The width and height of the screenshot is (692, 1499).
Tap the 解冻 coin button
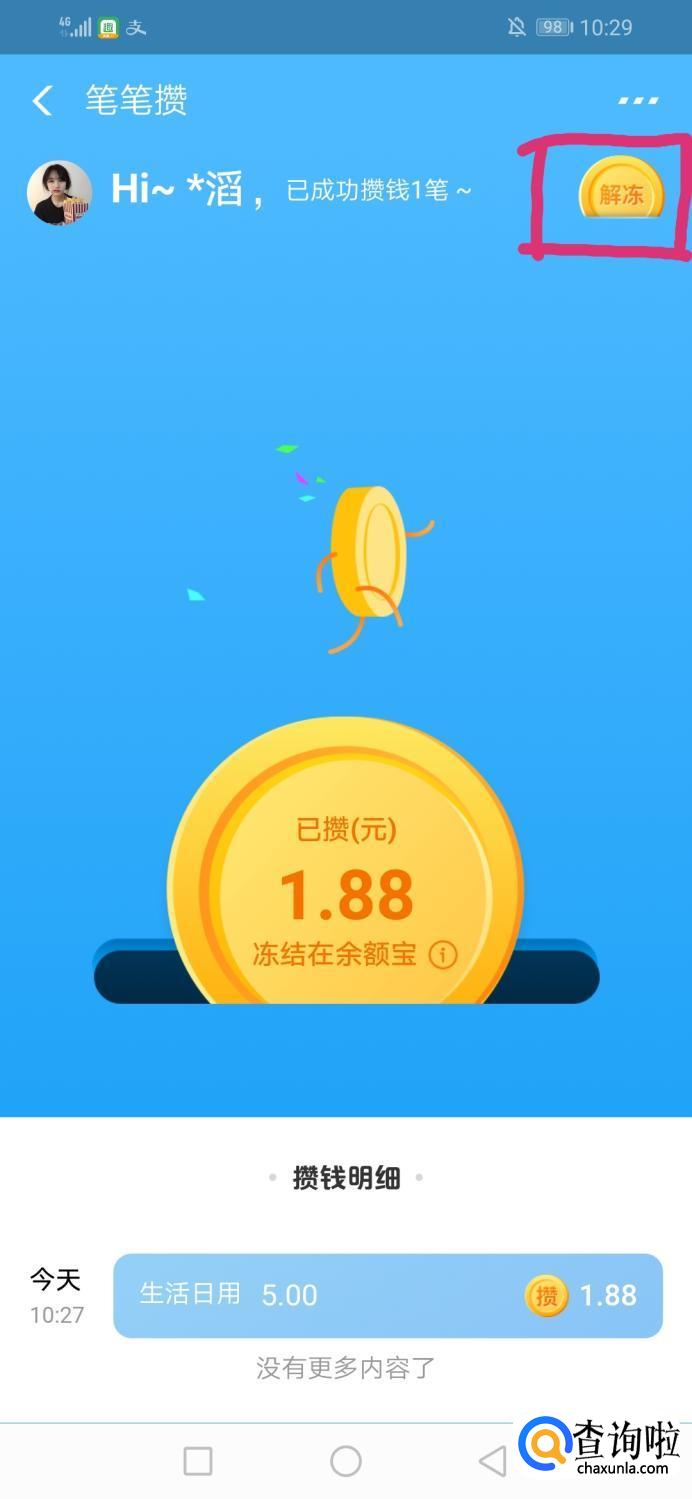[621, 192]
